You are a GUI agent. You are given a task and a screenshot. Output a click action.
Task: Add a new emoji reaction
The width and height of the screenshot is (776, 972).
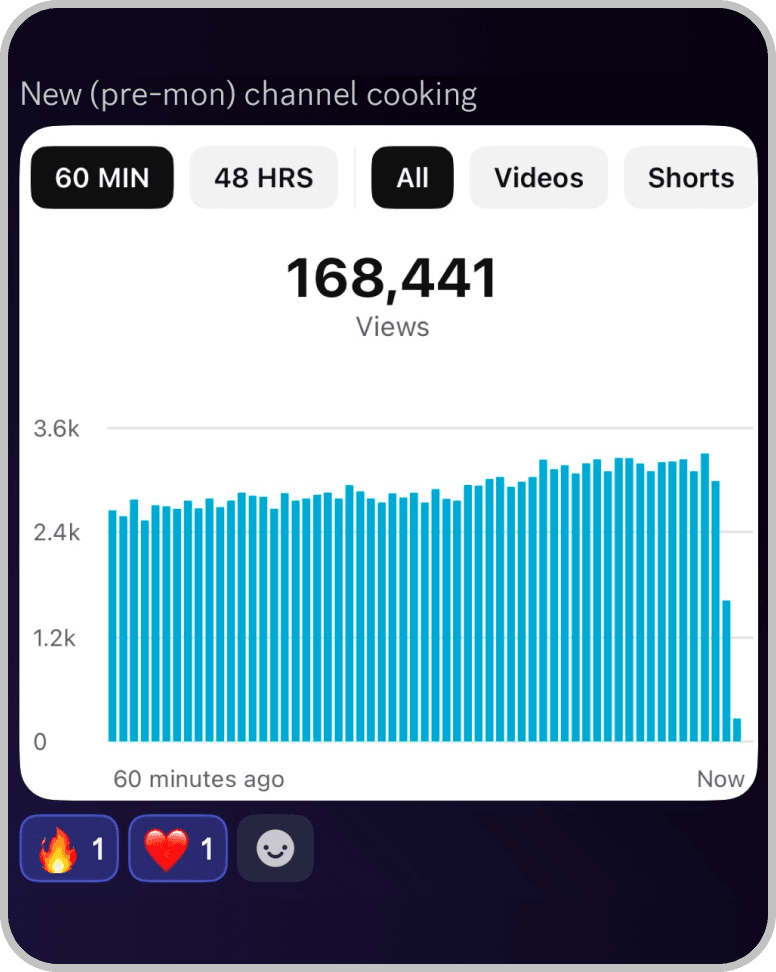click(x=275, y=849)
